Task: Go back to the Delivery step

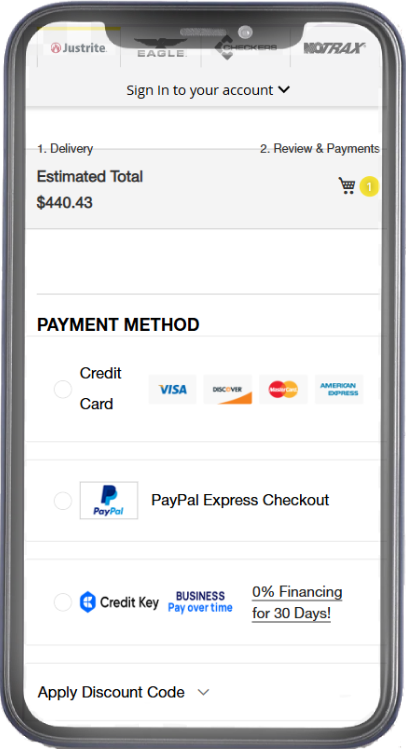Action: tap(65, 149)
